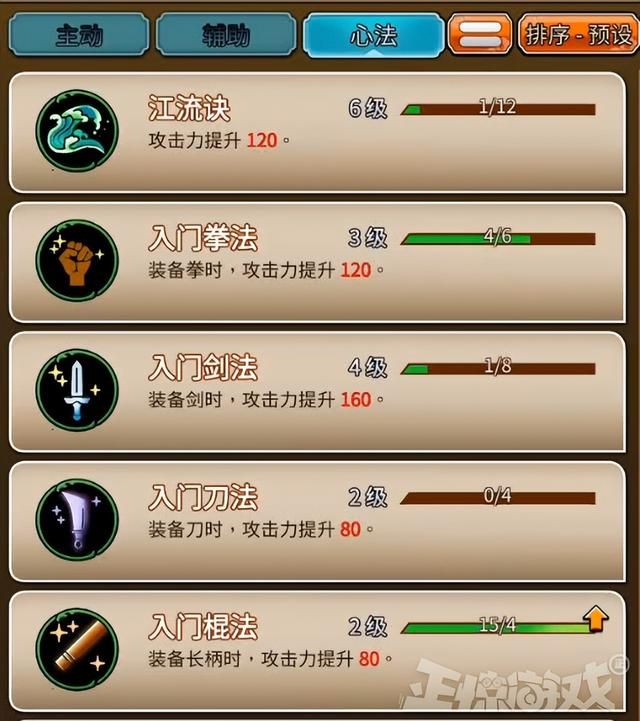Open the 江流诀 skill card

(x=320, y=132)
